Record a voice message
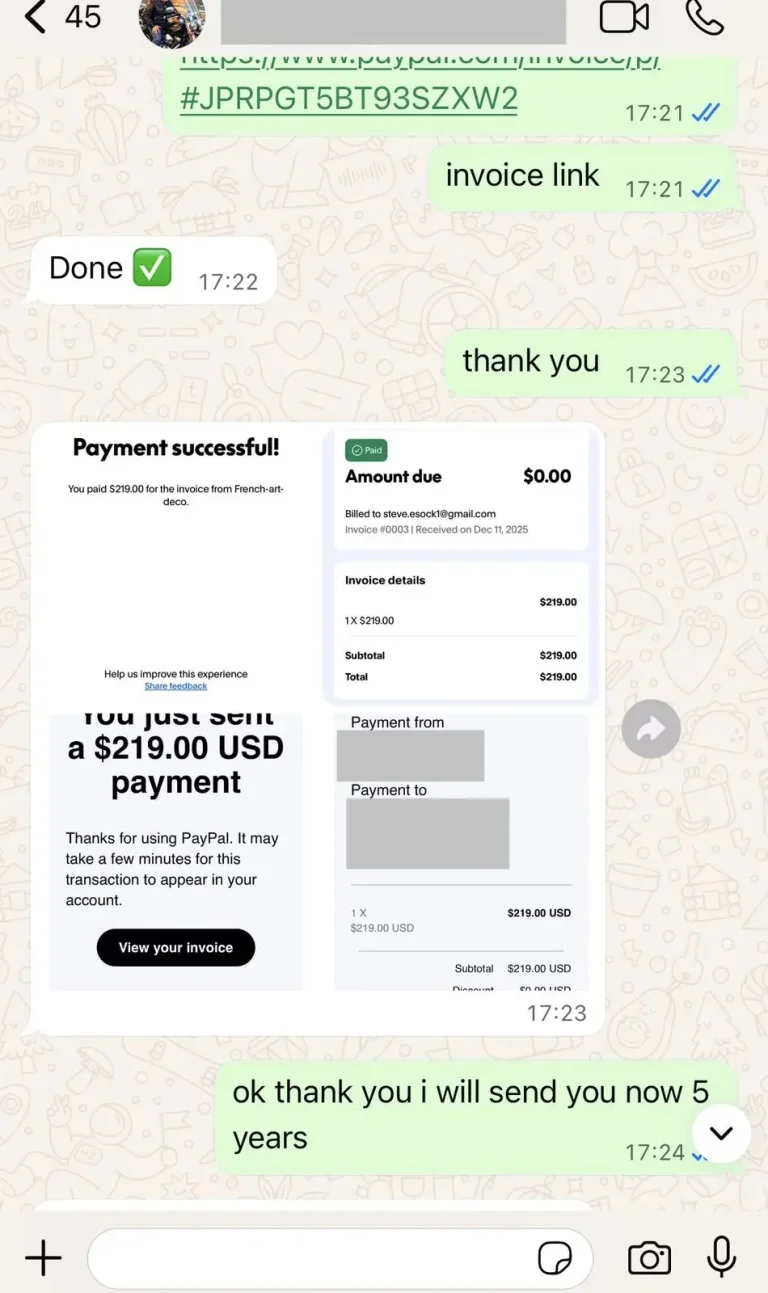The width and height of the screenshot is (768, 1293). [721, 1258]
